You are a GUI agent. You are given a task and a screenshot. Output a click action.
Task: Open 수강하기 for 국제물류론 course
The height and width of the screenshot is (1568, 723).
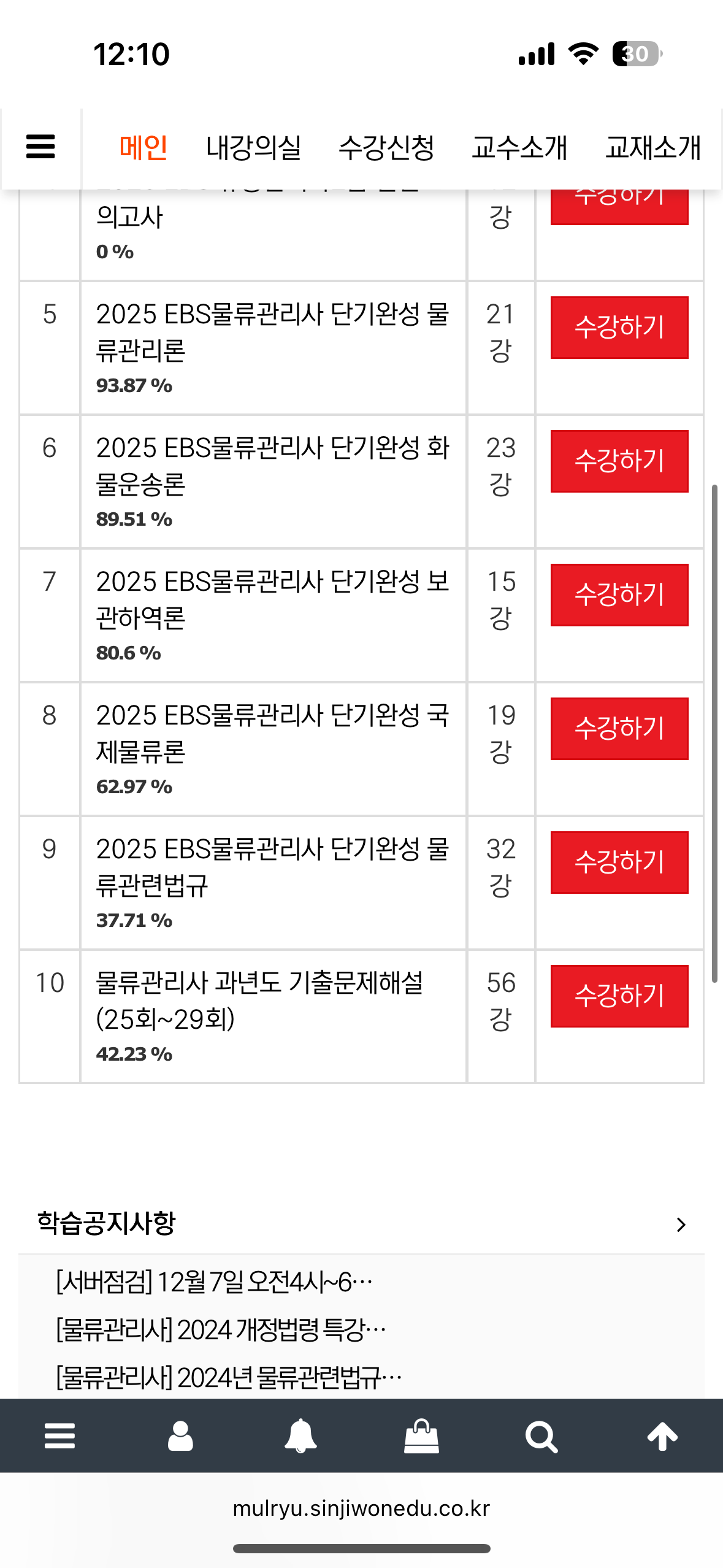coord(619,729)
